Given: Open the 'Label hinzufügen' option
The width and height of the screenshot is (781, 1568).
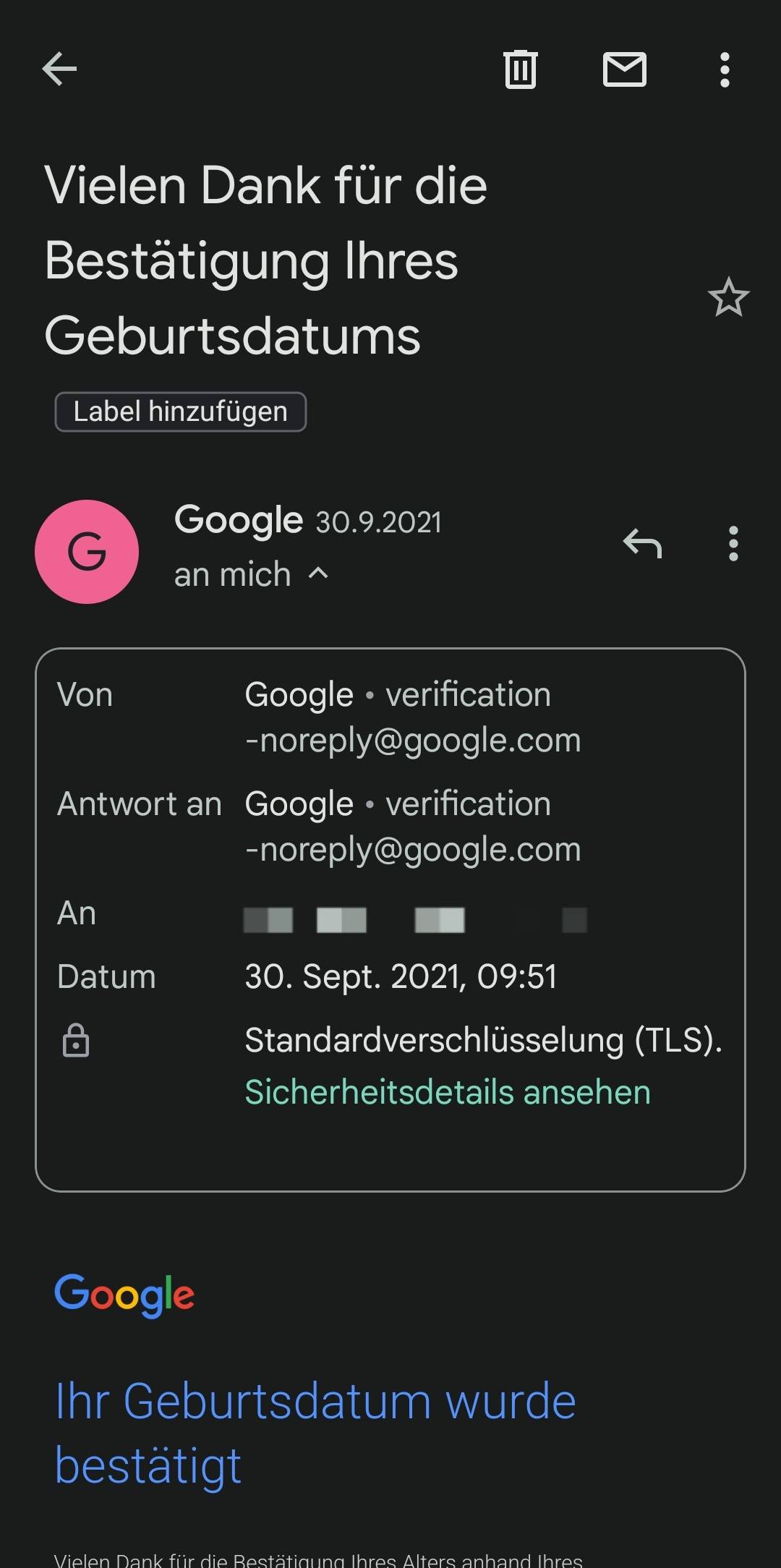Looking at the screenshot, I should coord(181,411).
